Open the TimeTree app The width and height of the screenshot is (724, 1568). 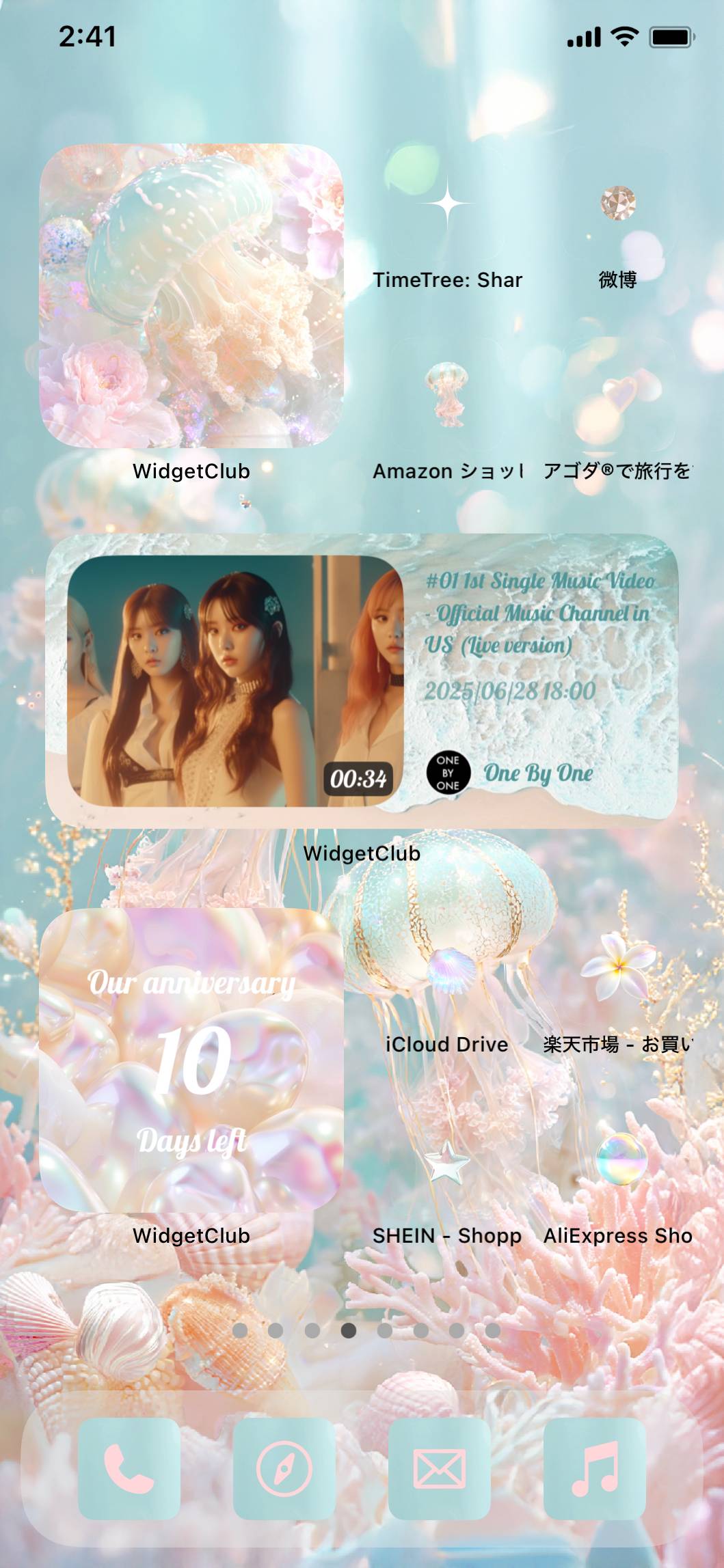pos(447,204)
